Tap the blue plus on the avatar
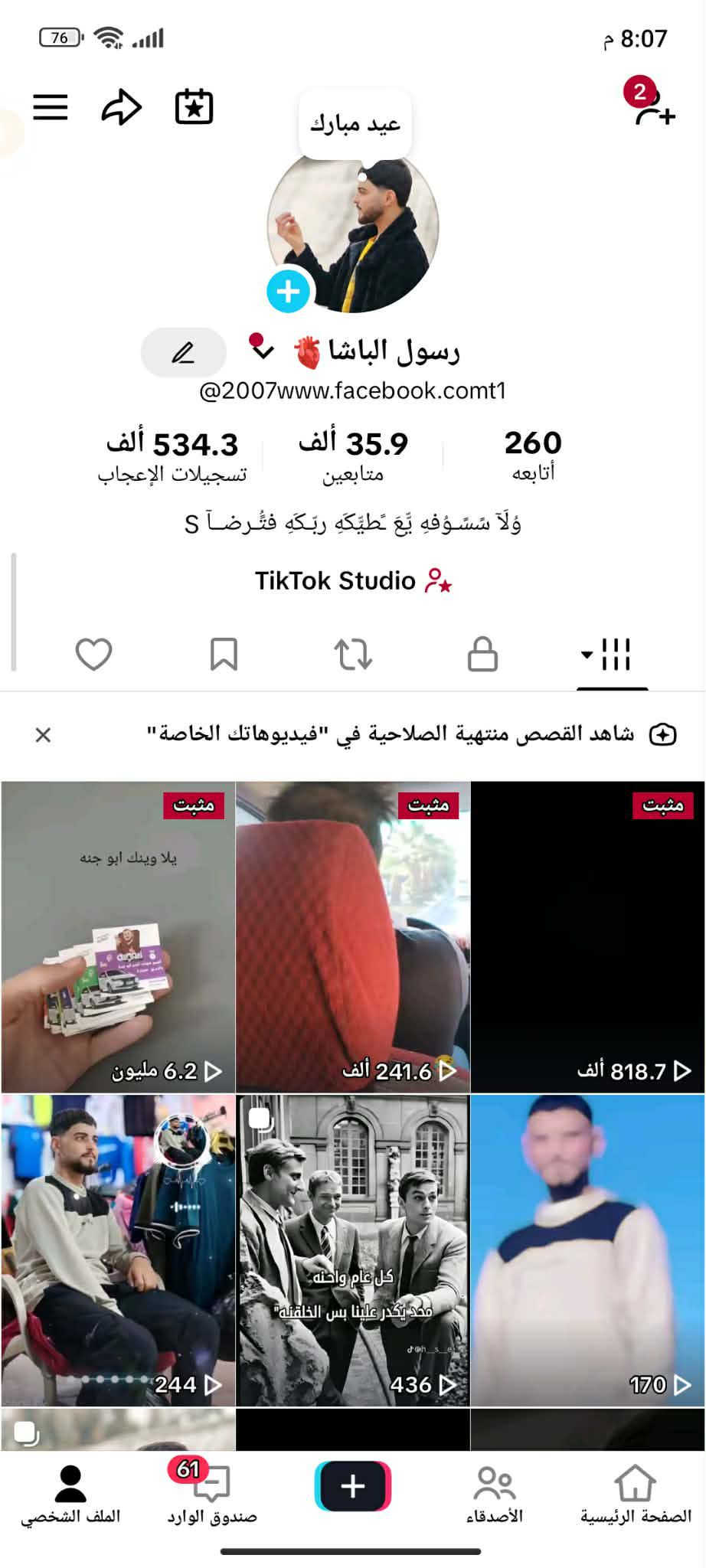Image resolution: width=706 pixels, height=1568 pixels. 288,291
